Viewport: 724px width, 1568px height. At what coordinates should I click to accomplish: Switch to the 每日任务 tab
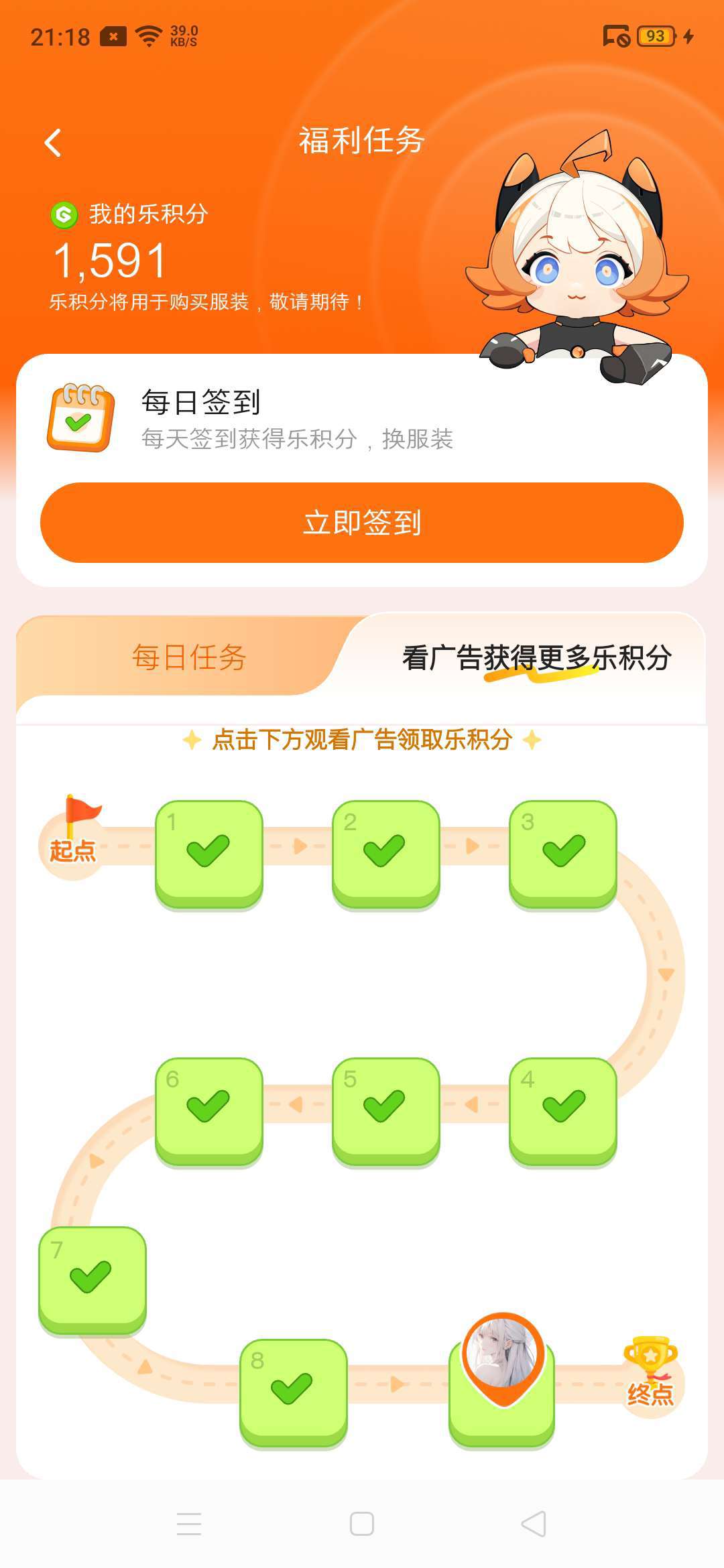coord(189,657)
